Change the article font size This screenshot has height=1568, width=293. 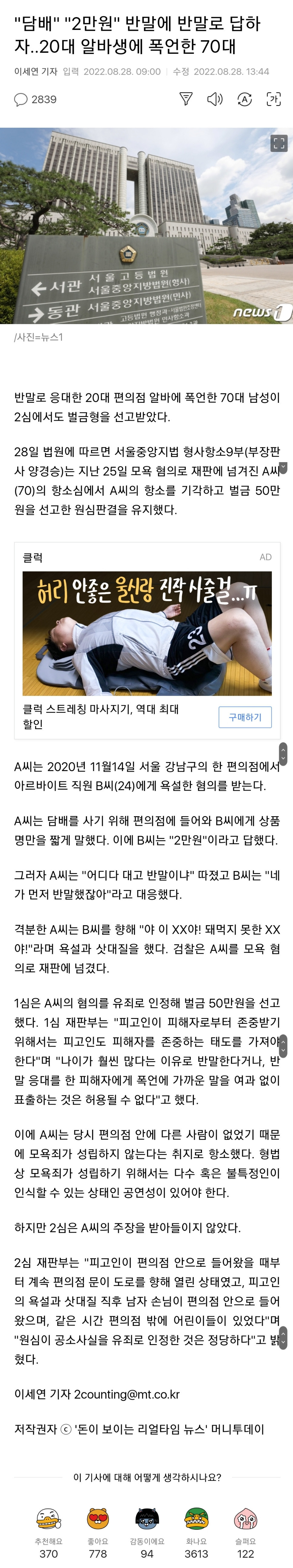pyautogui.click(x=274, y=99)
